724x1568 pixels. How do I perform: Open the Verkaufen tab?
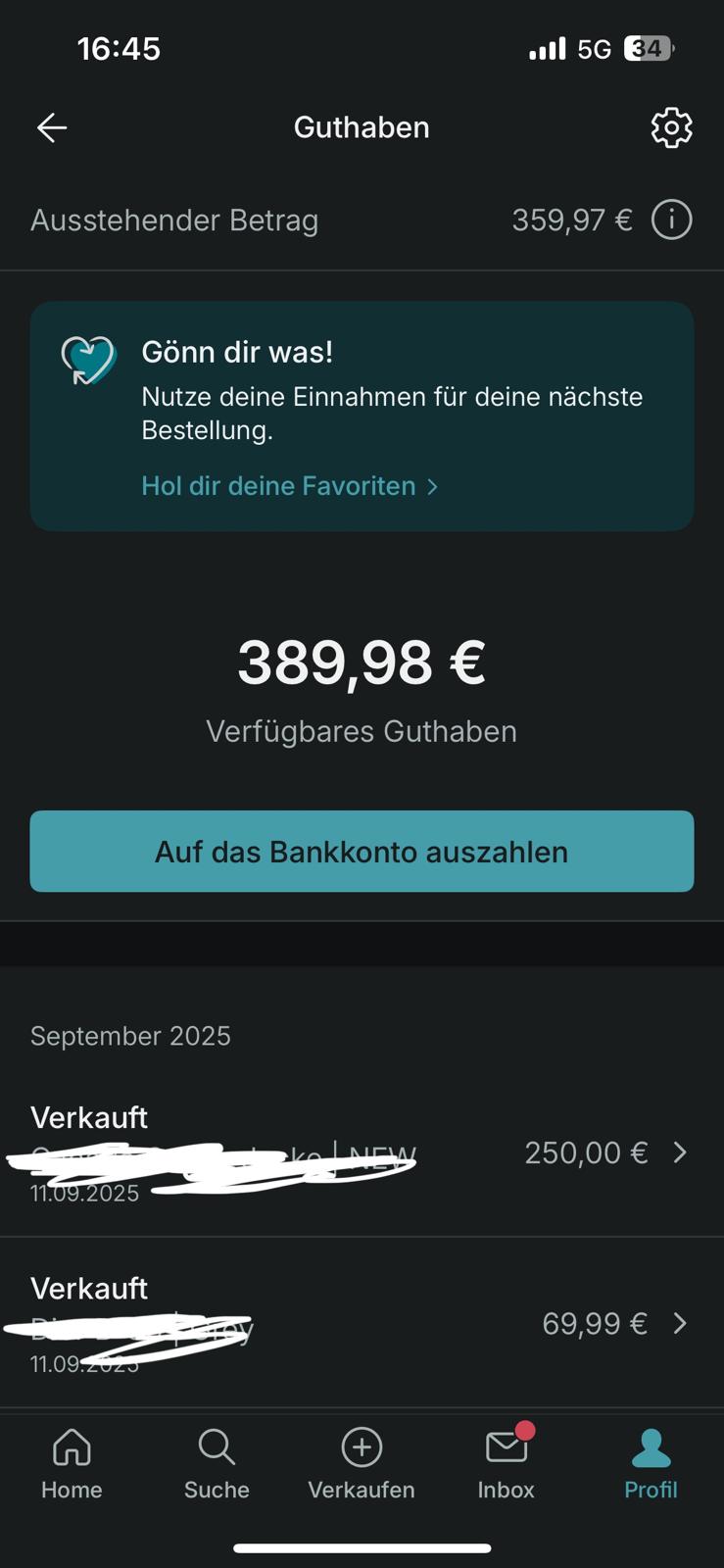[362, 1464]
